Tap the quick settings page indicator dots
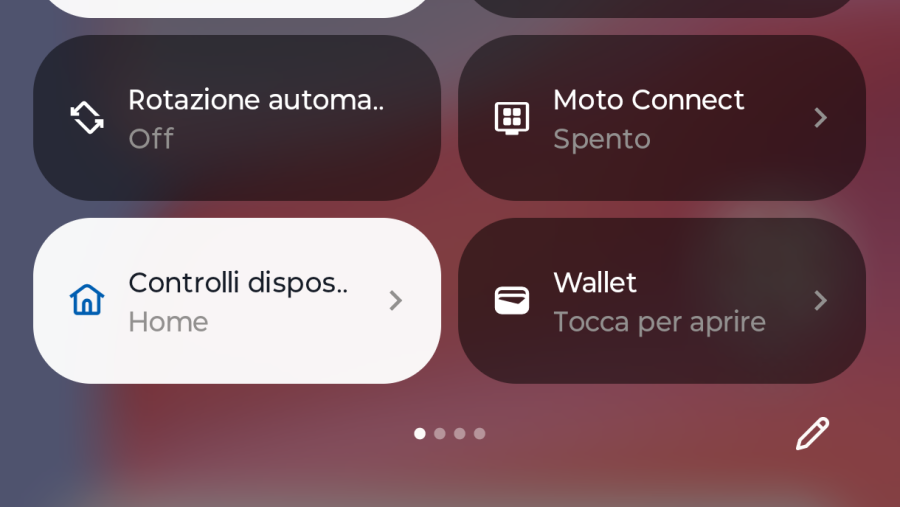The image size is (900, 507). tap(449, 434)
